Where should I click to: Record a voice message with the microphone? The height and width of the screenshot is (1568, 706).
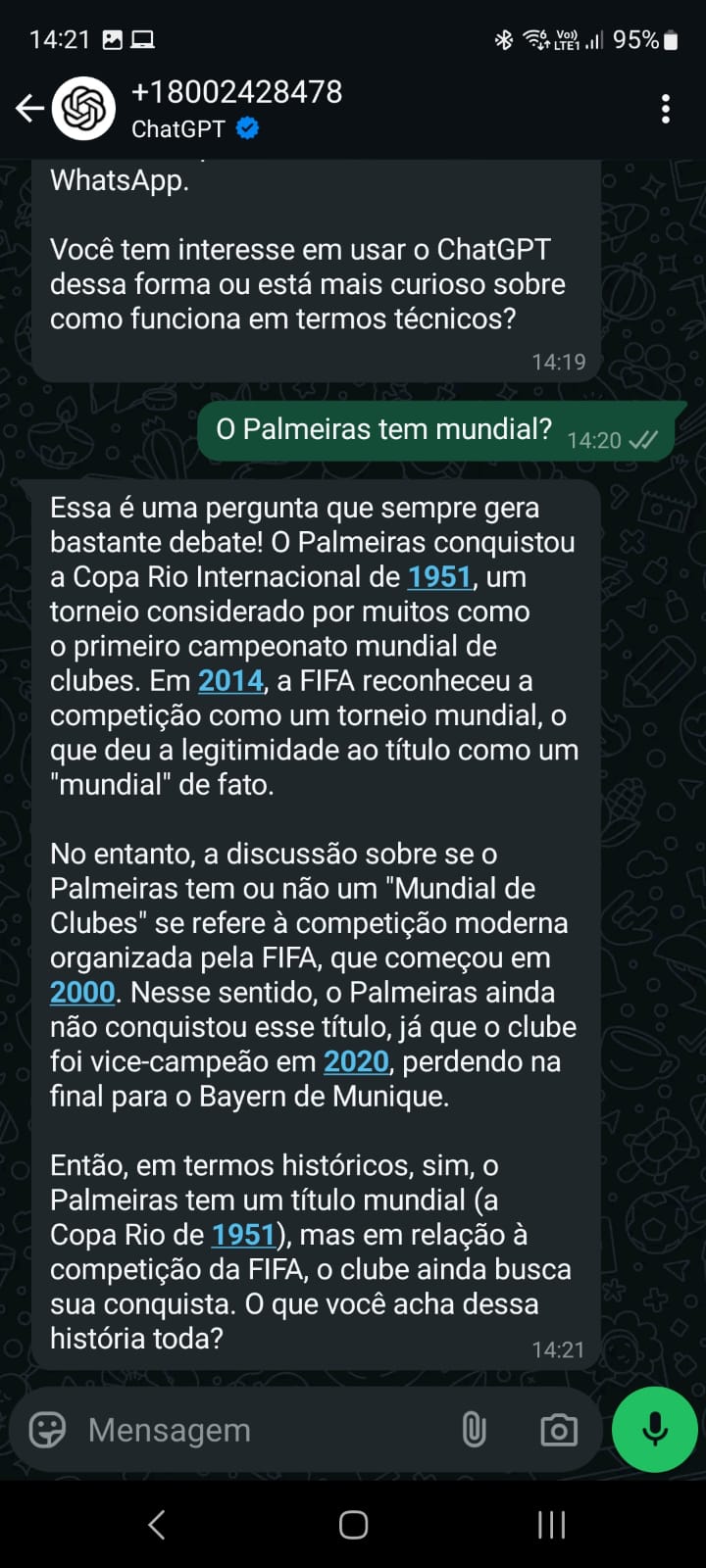[x=654, y=1430]
